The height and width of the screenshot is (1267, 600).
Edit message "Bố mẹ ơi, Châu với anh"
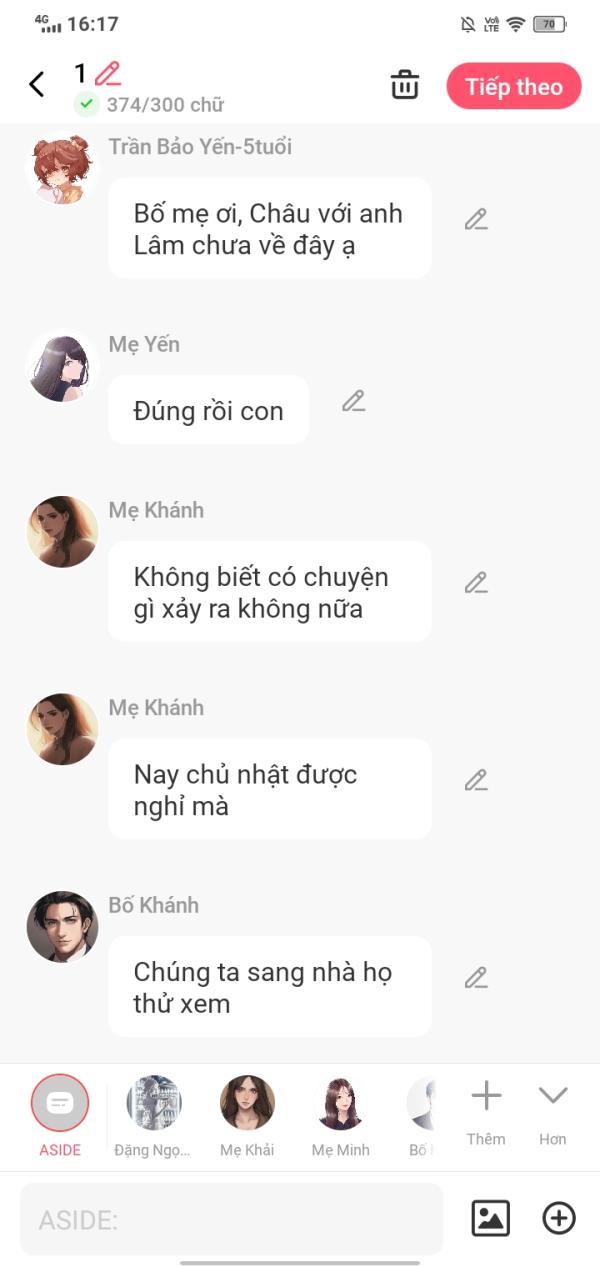pos(476,220)
